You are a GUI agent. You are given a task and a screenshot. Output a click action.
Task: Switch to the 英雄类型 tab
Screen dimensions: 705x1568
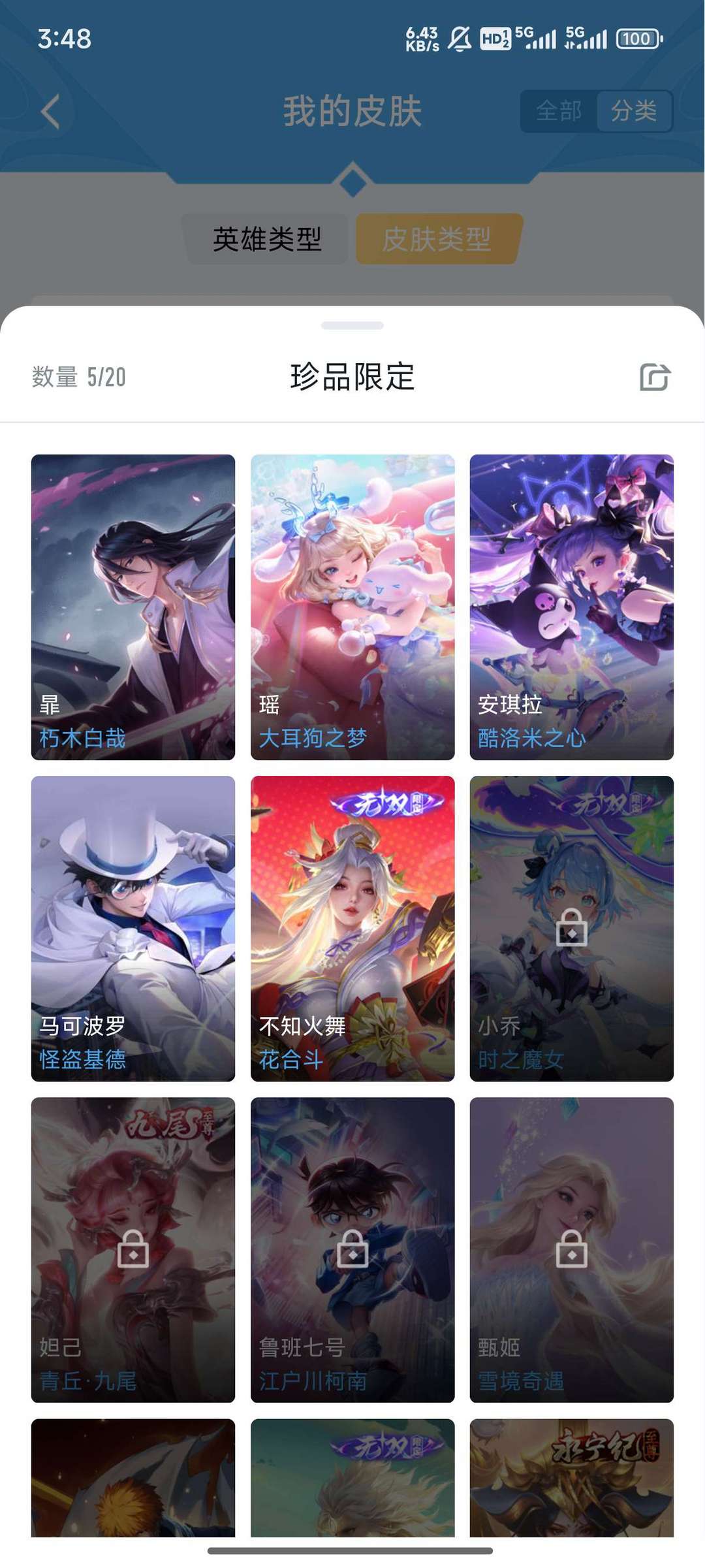267,239
